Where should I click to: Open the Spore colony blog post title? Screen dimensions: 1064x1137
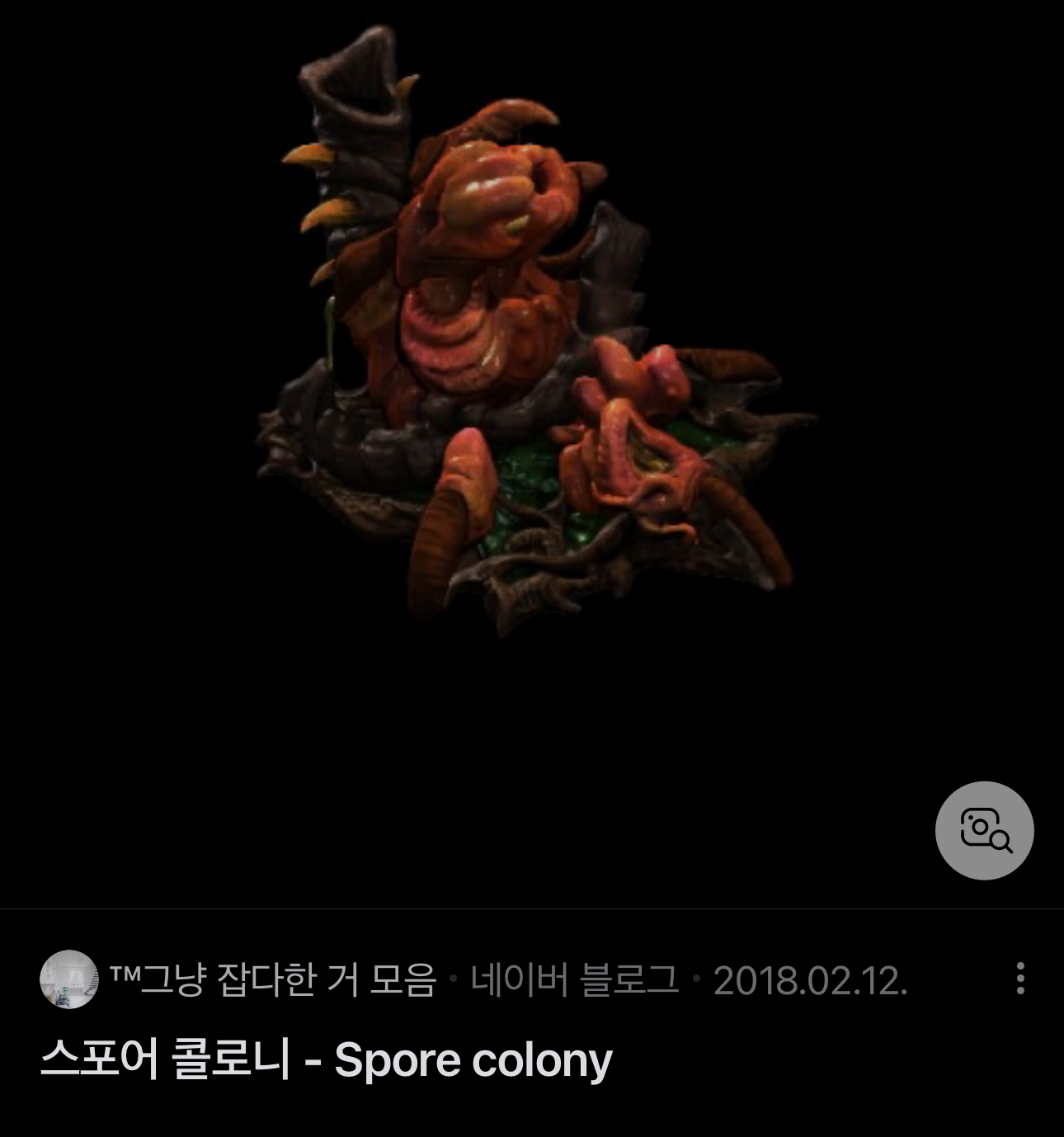326,1060
